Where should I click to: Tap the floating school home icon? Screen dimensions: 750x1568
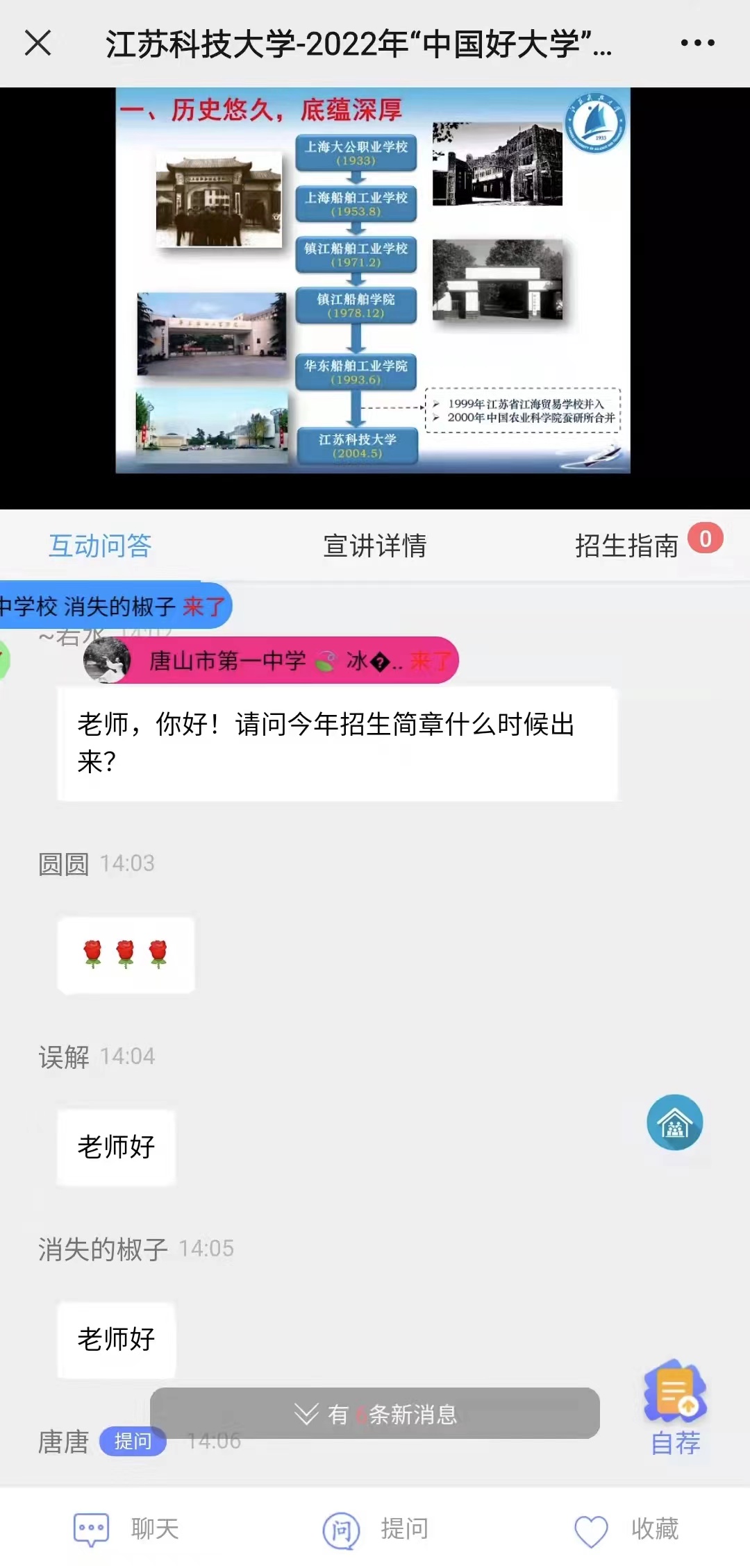[x=674, y=1122]
